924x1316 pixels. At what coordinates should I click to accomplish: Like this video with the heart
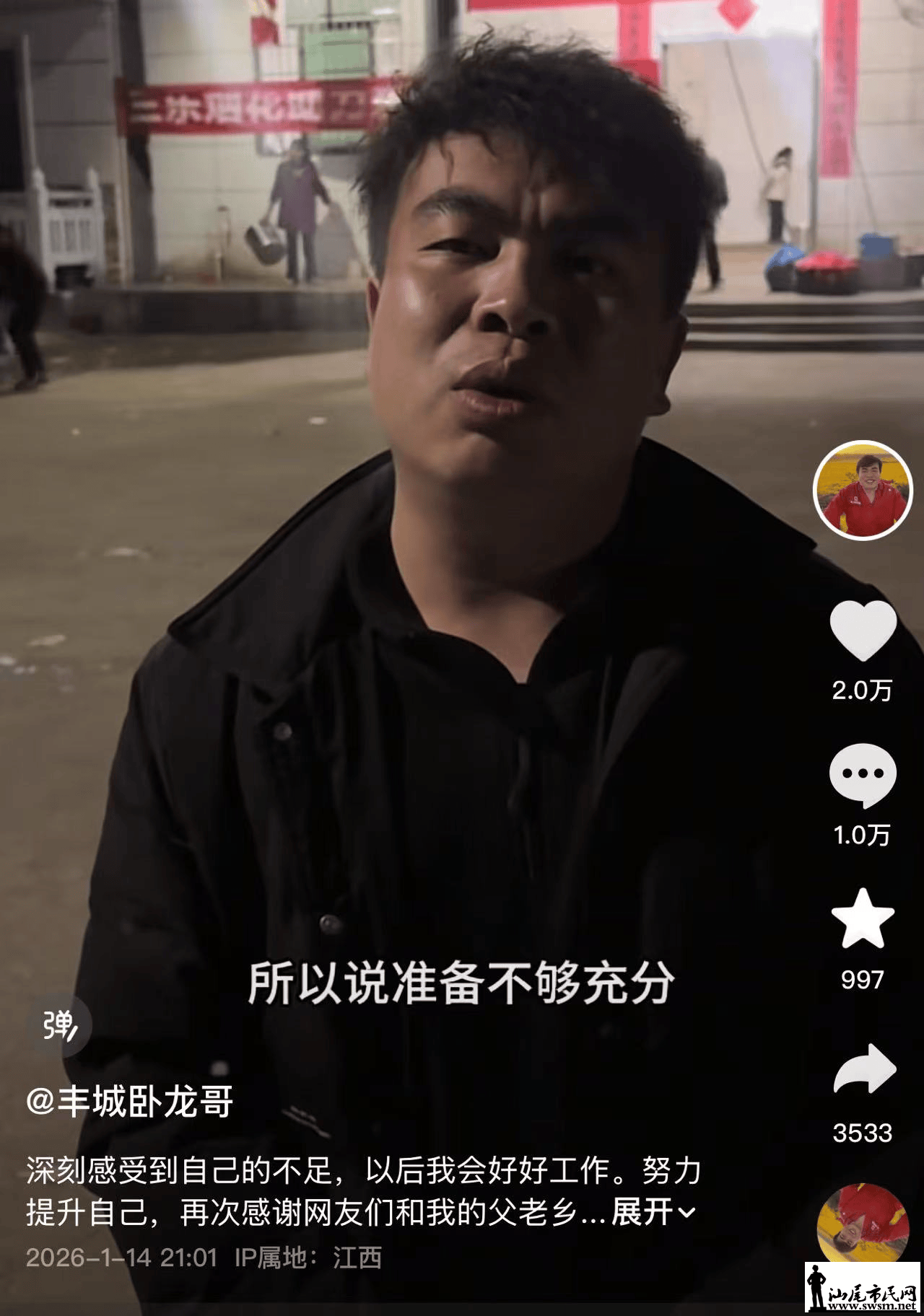[863, 630]
